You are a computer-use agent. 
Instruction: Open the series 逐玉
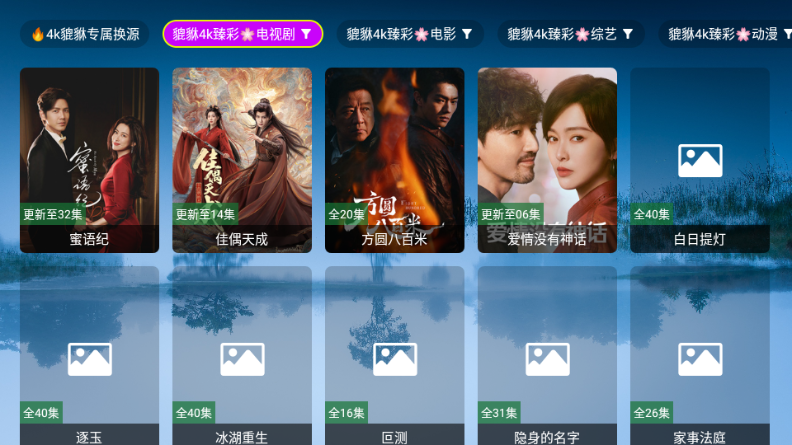click(89, 358)
